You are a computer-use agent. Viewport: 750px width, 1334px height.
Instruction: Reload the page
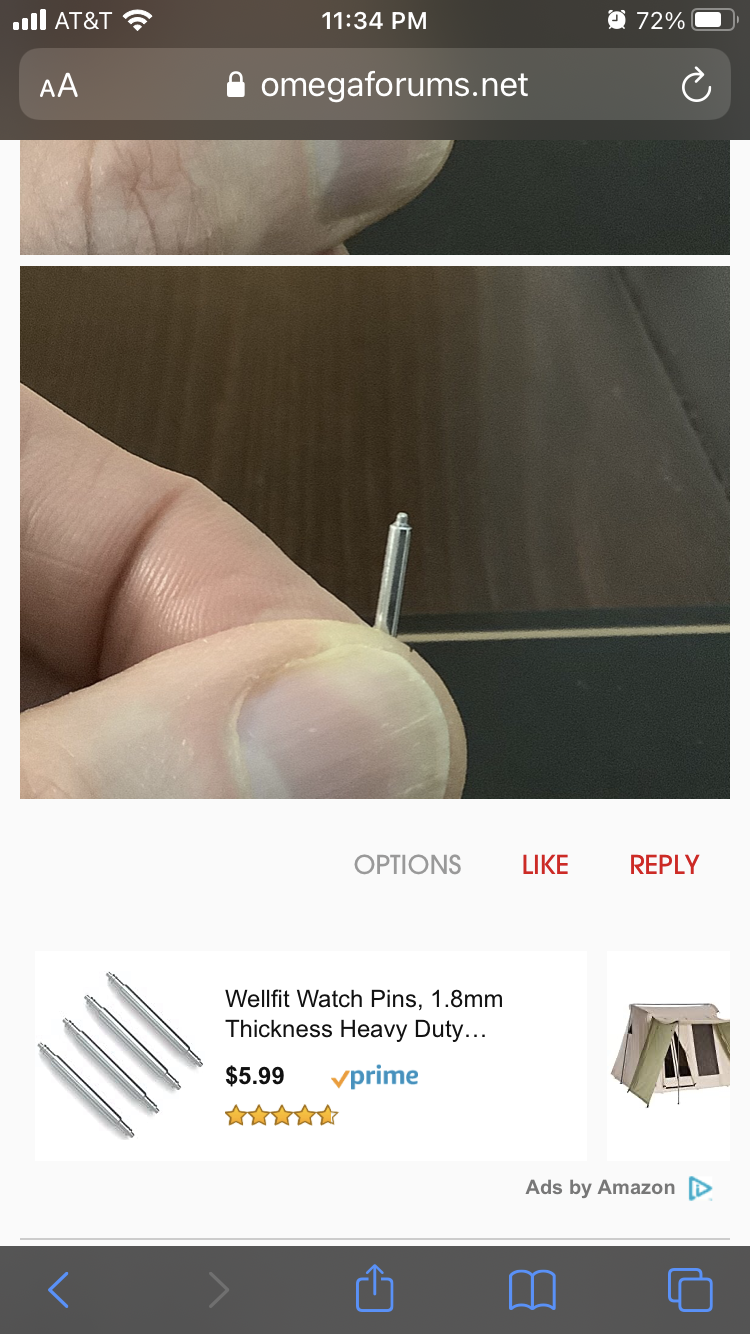click(695, 86)
